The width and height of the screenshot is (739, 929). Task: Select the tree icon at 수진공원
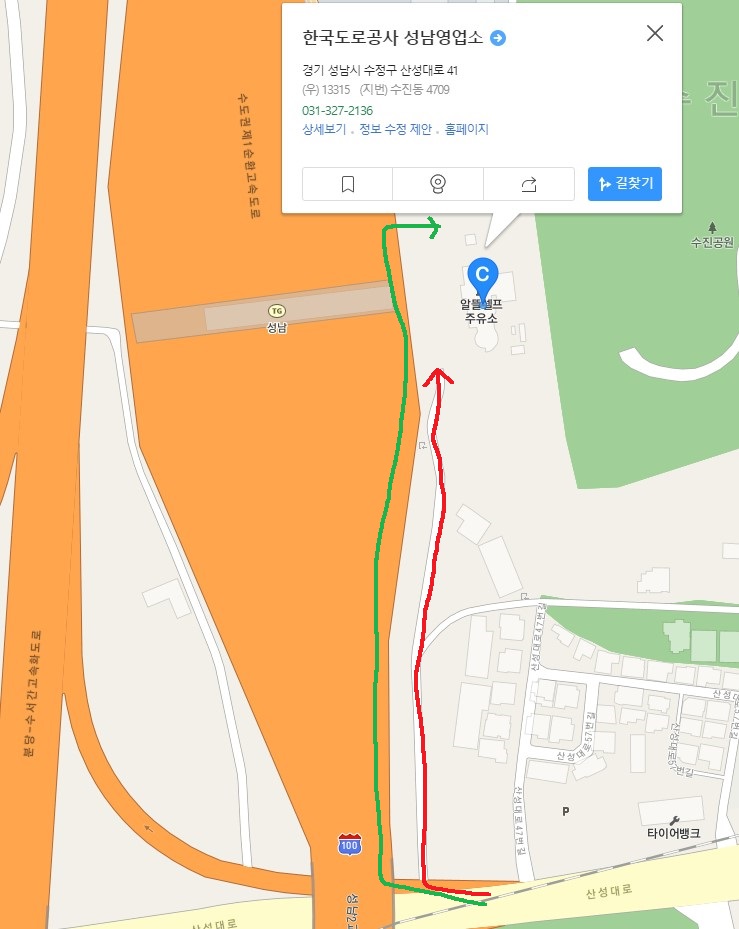point(712,228)
